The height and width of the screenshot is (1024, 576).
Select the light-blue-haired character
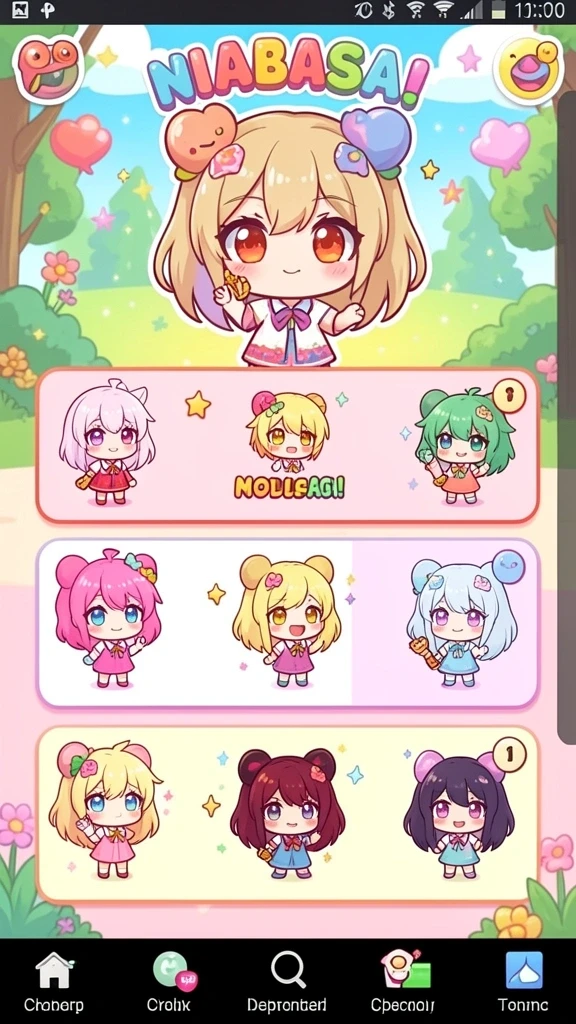tap(462, 620)
